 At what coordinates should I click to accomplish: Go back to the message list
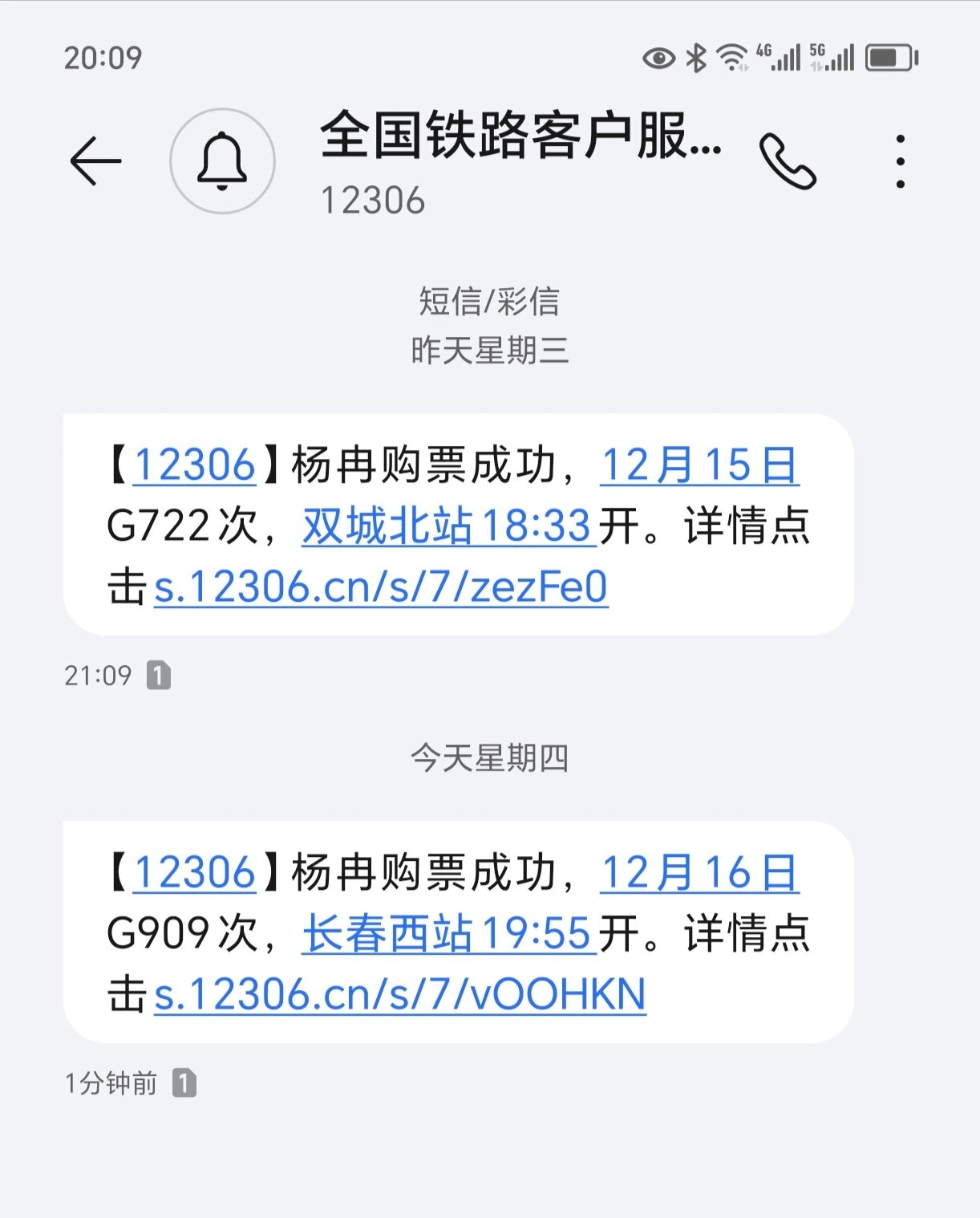coord(95,161)
